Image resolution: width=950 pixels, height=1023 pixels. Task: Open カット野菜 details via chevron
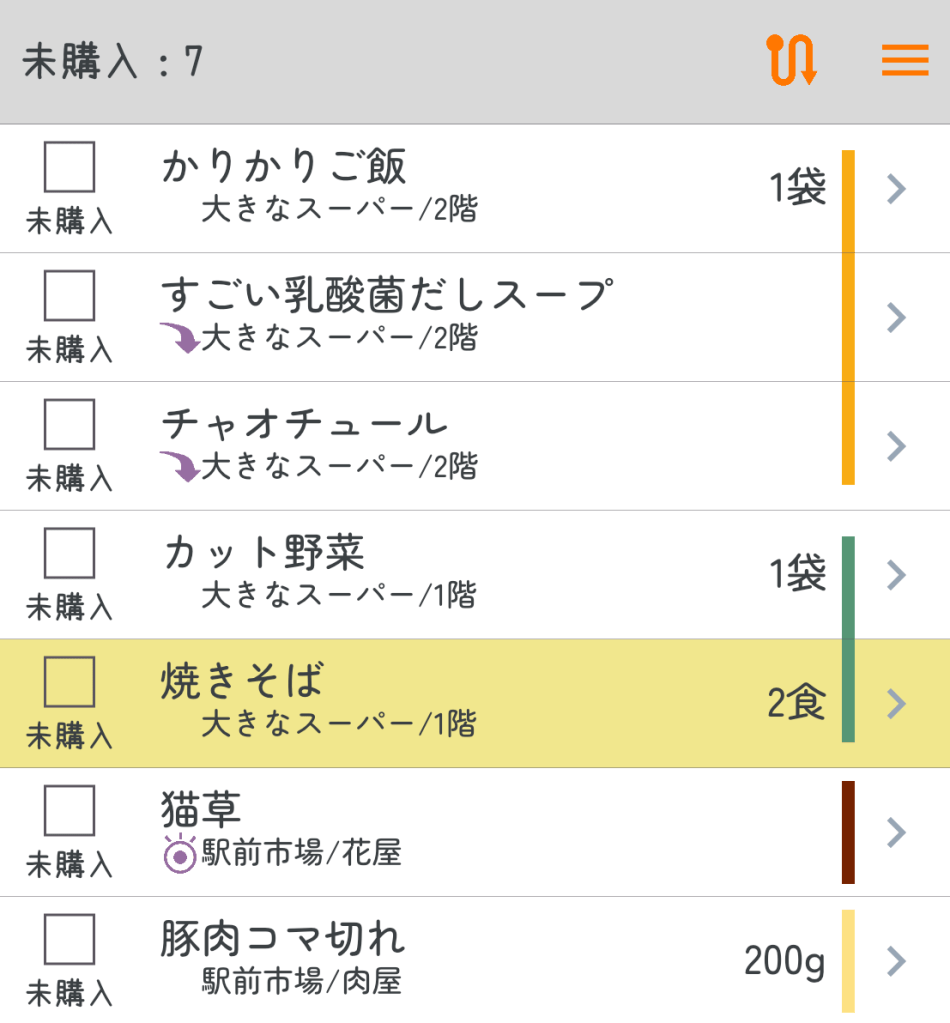(x=896, y=575)
